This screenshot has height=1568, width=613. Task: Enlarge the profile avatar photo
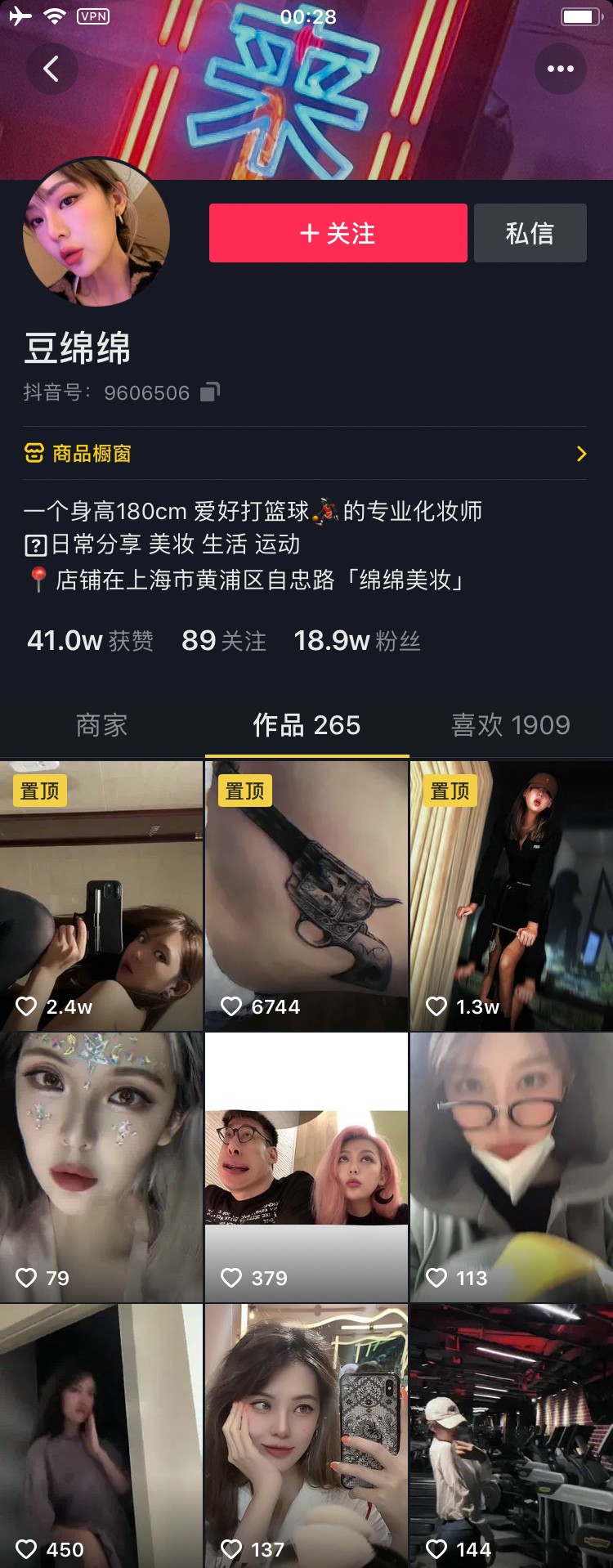click(96, 233)
